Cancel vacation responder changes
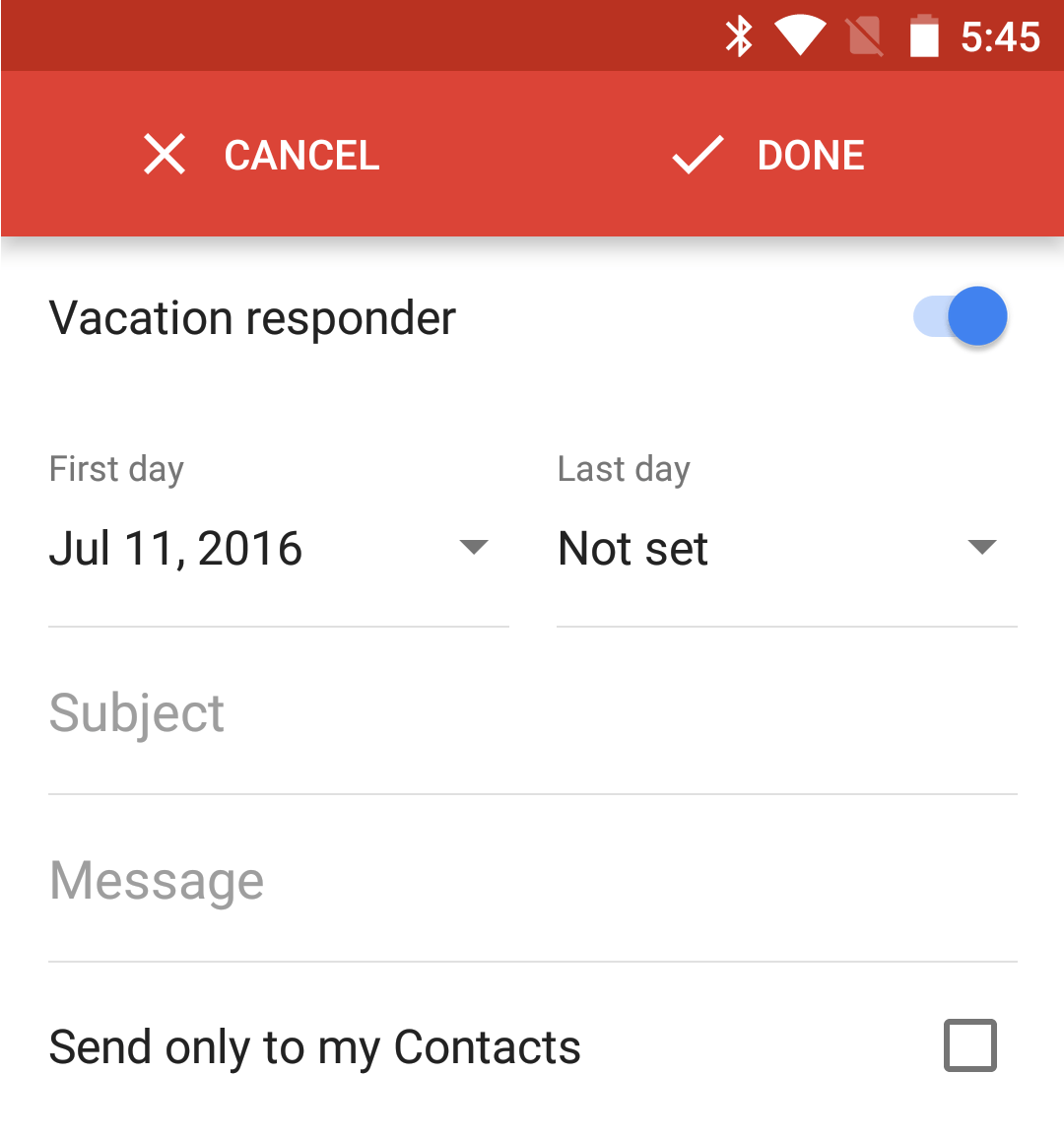The width and height of the screenshot is (1064, 1141). [262, 155]
